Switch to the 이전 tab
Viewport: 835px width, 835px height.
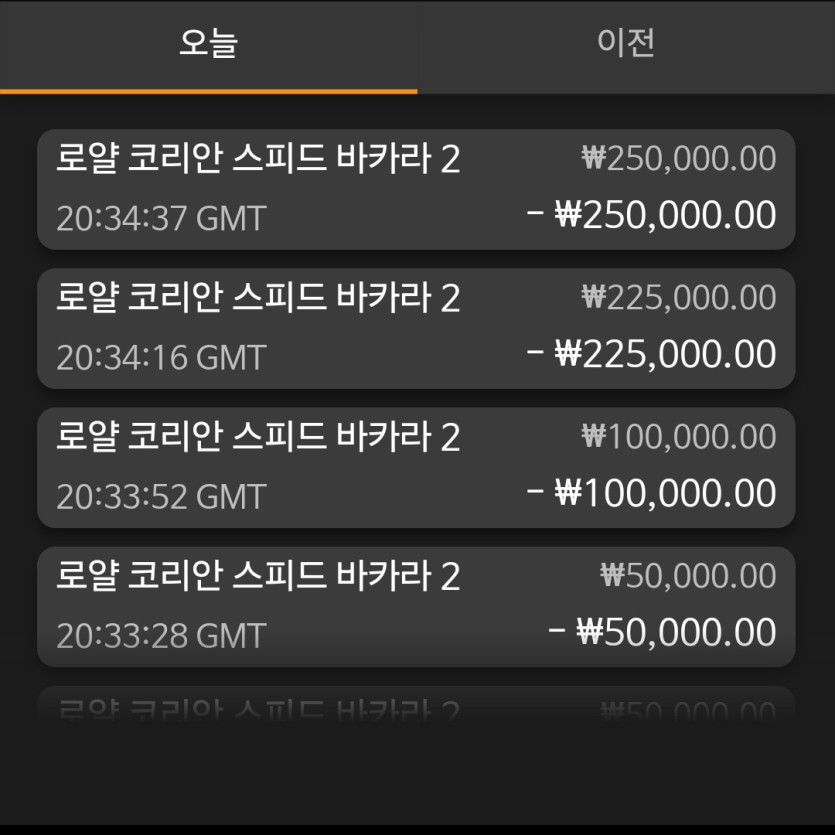(x=625, y=45)
